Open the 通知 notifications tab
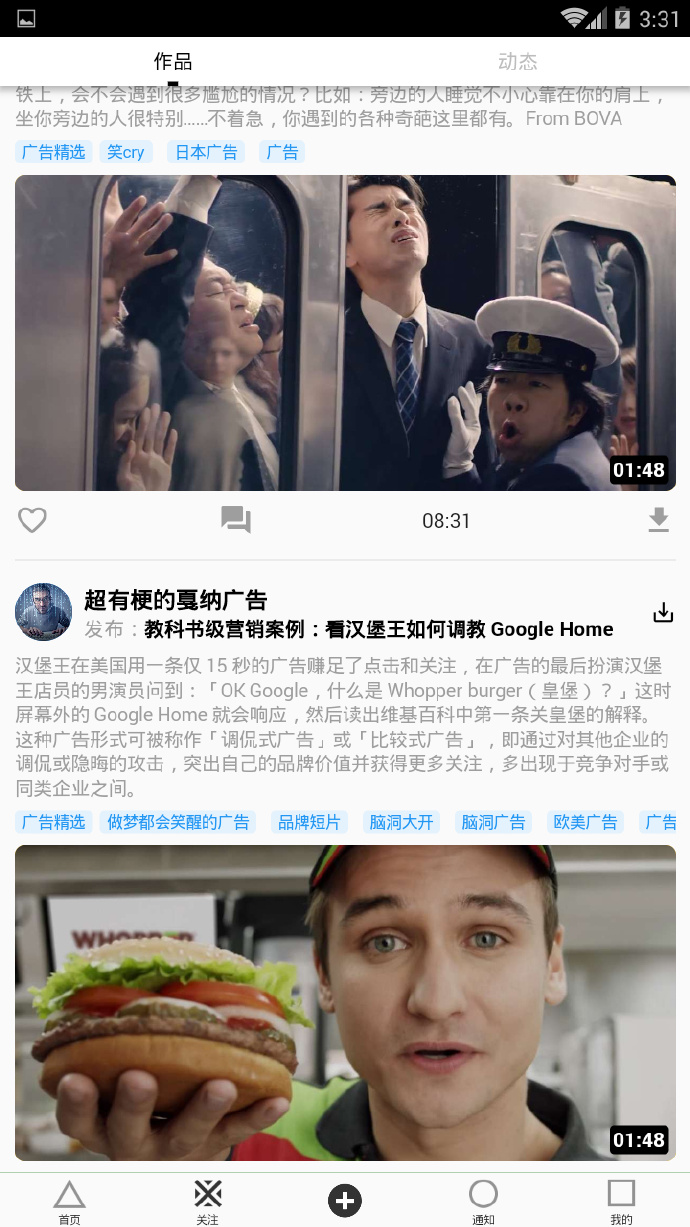The width and height of the screenshot is (690, 1227). tap(483, 1200)
